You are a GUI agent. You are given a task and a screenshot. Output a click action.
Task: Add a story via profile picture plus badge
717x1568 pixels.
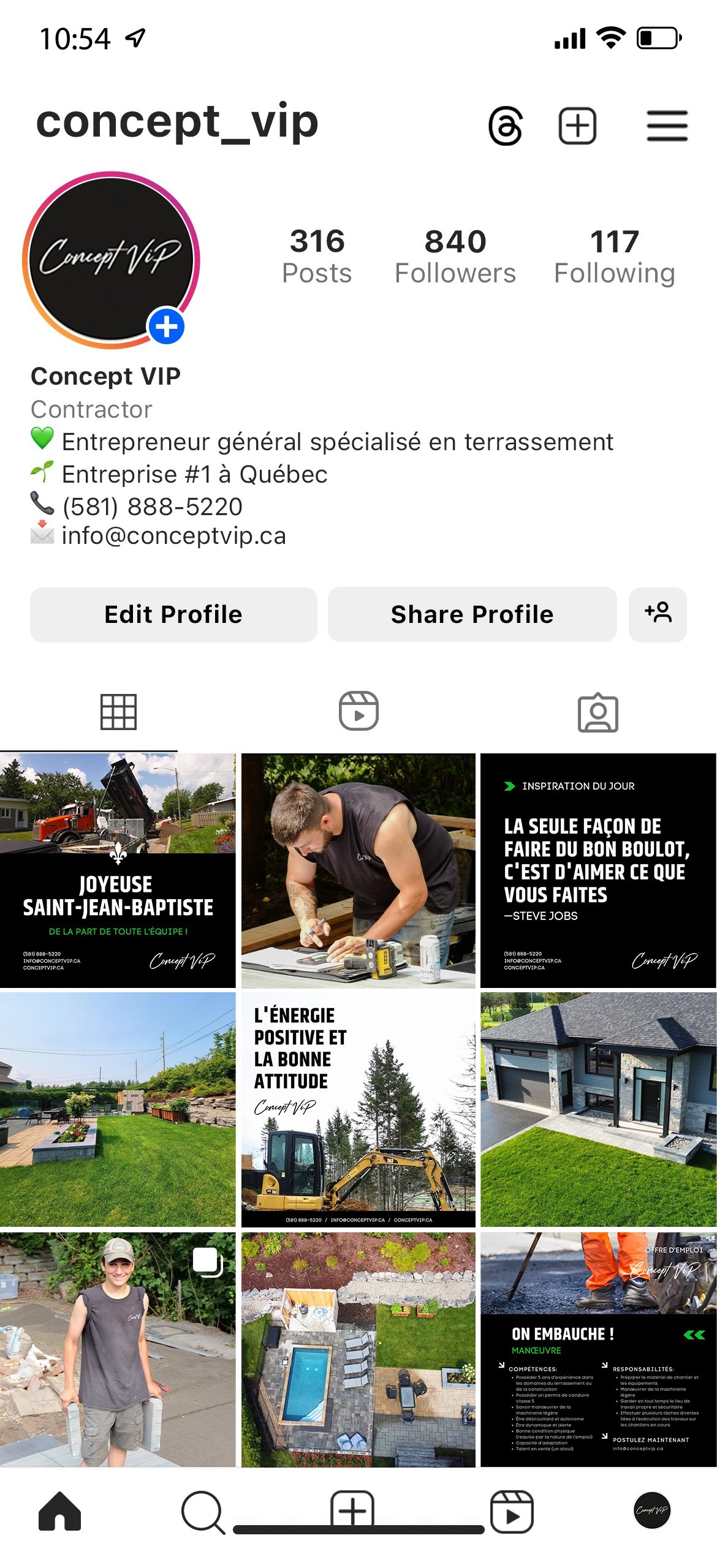tap(167, 326)
